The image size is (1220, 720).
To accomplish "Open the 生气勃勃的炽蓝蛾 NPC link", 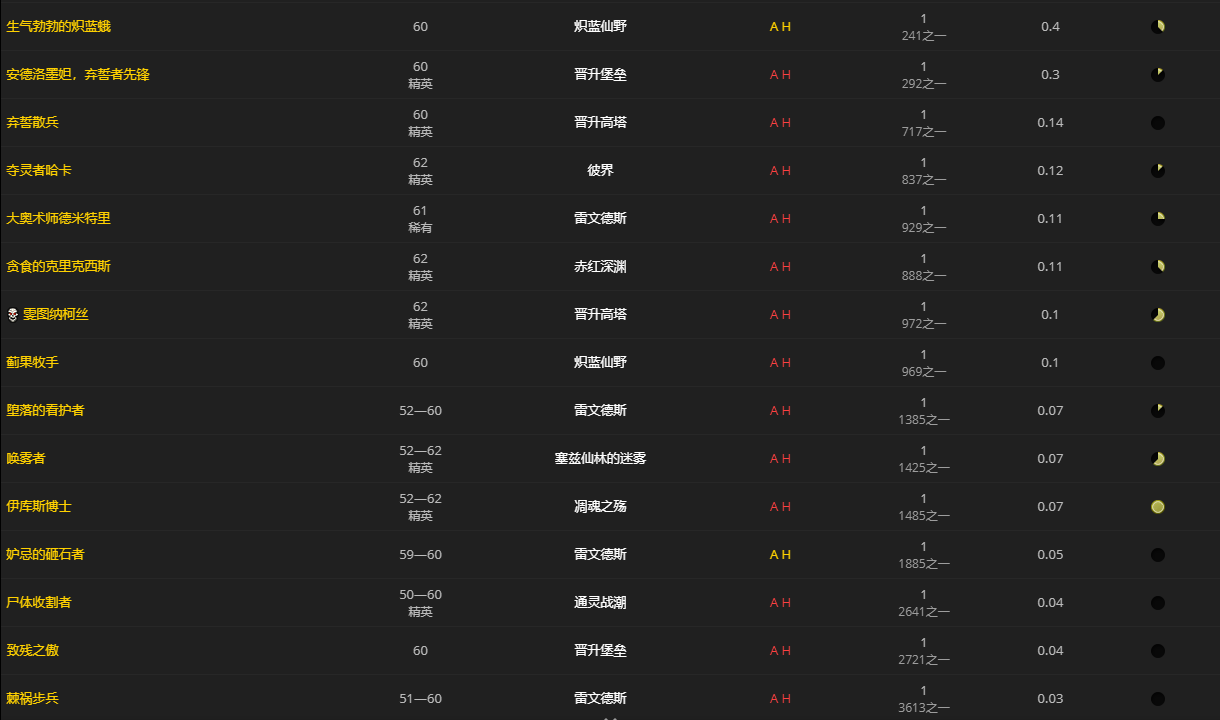I will pyautogui.click(x=58, y=26).
